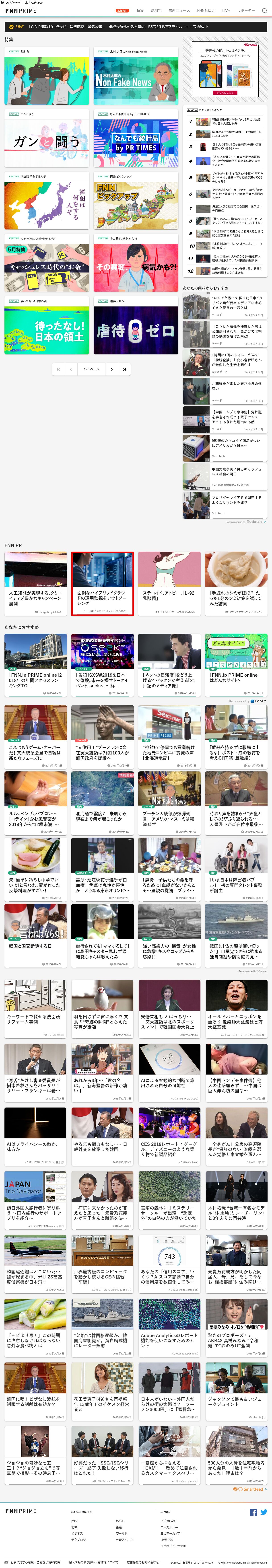The image size is (272, 1568).
Task: Go to the 最新ニュース section
Action: (179, 10)
